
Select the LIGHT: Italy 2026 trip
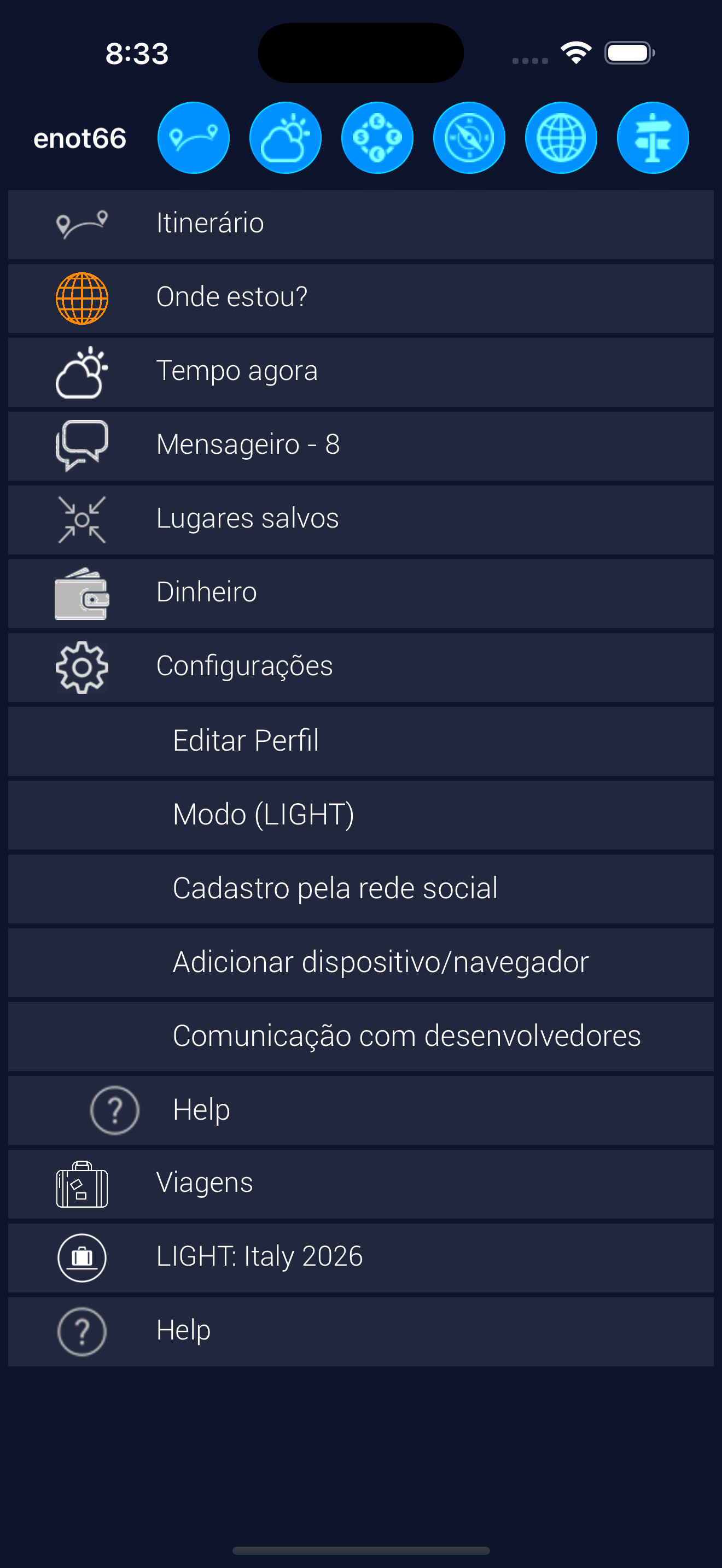tap(360, 1257)
